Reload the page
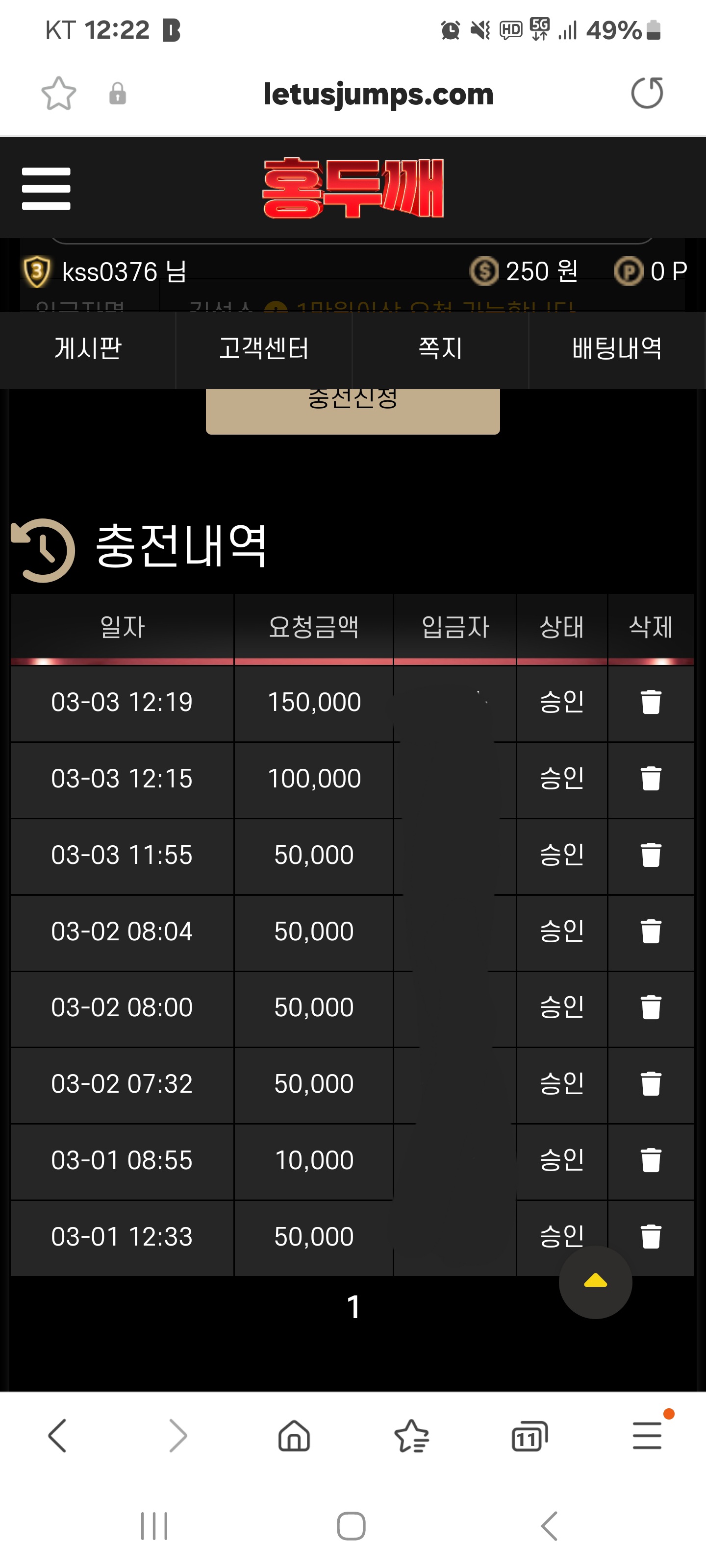 tap(647, 93)
